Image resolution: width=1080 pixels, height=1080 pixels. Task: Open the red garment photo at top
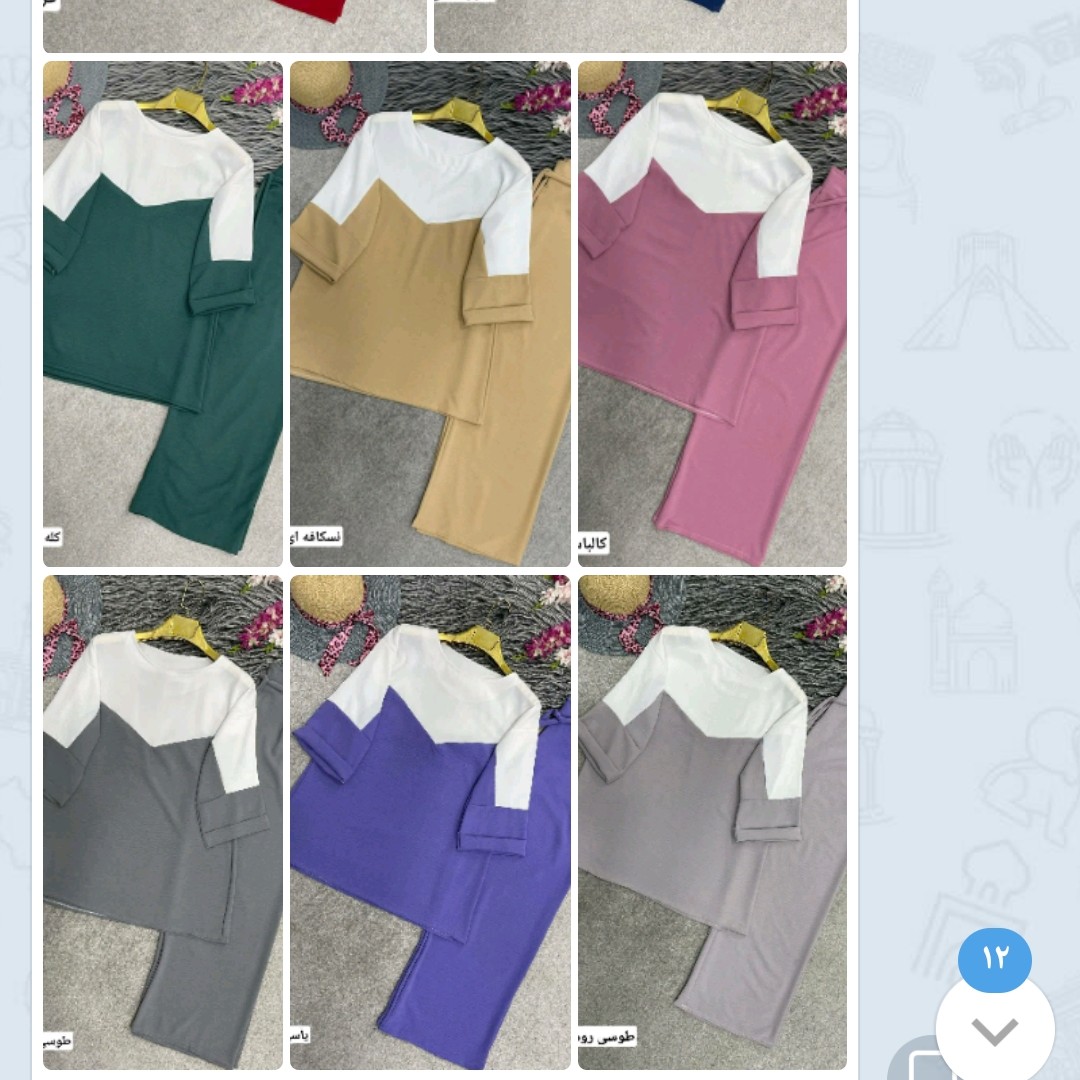click(x=235, y=25)
